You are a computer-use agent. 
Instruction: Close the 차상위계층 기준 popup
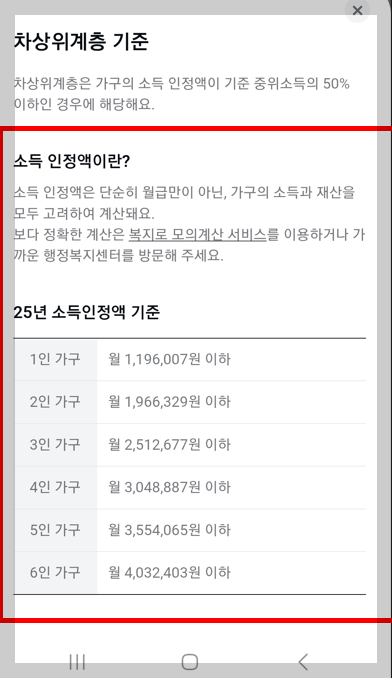point(357,10)
